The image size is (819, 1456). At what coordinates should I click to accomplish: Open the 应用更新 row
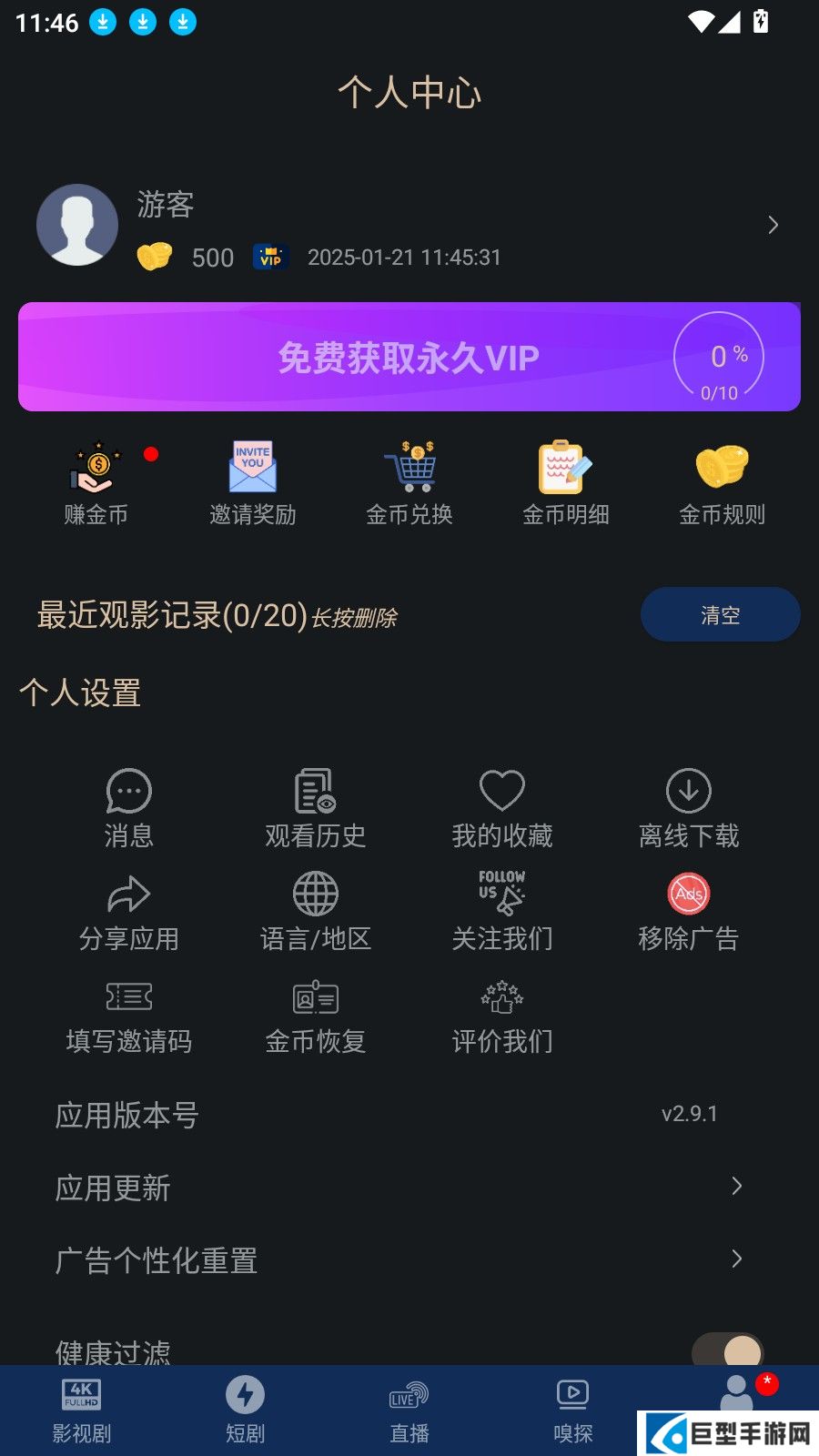[x=400, y=1187]
